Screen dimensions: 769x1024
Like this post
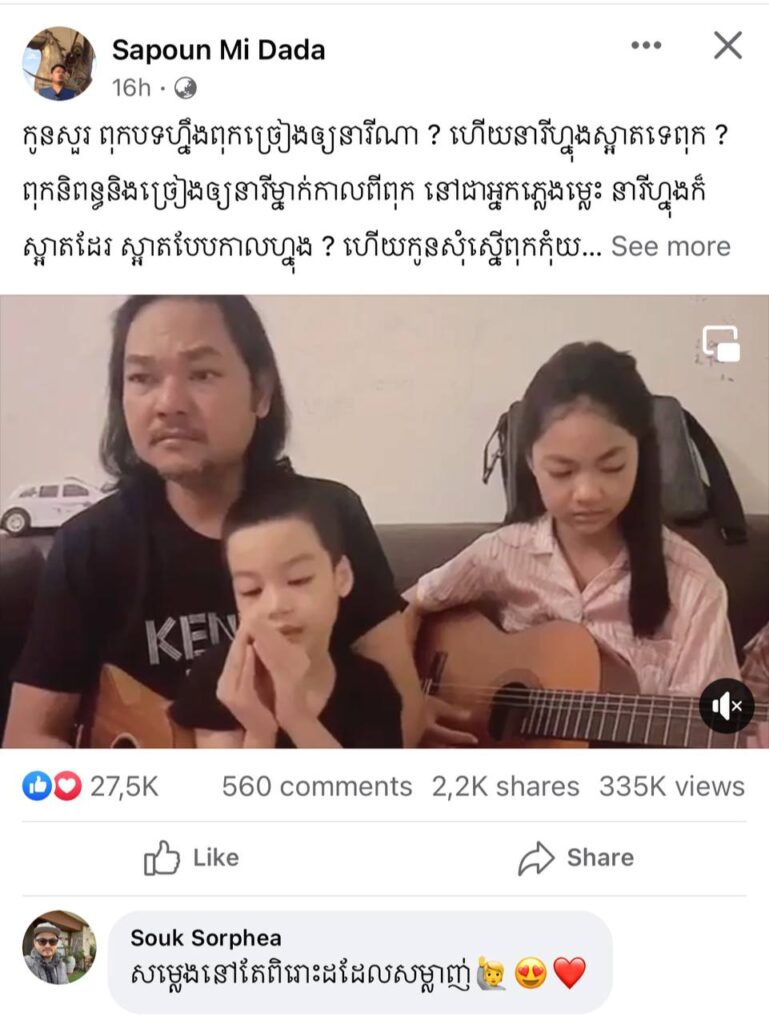[x=191, y=857]
